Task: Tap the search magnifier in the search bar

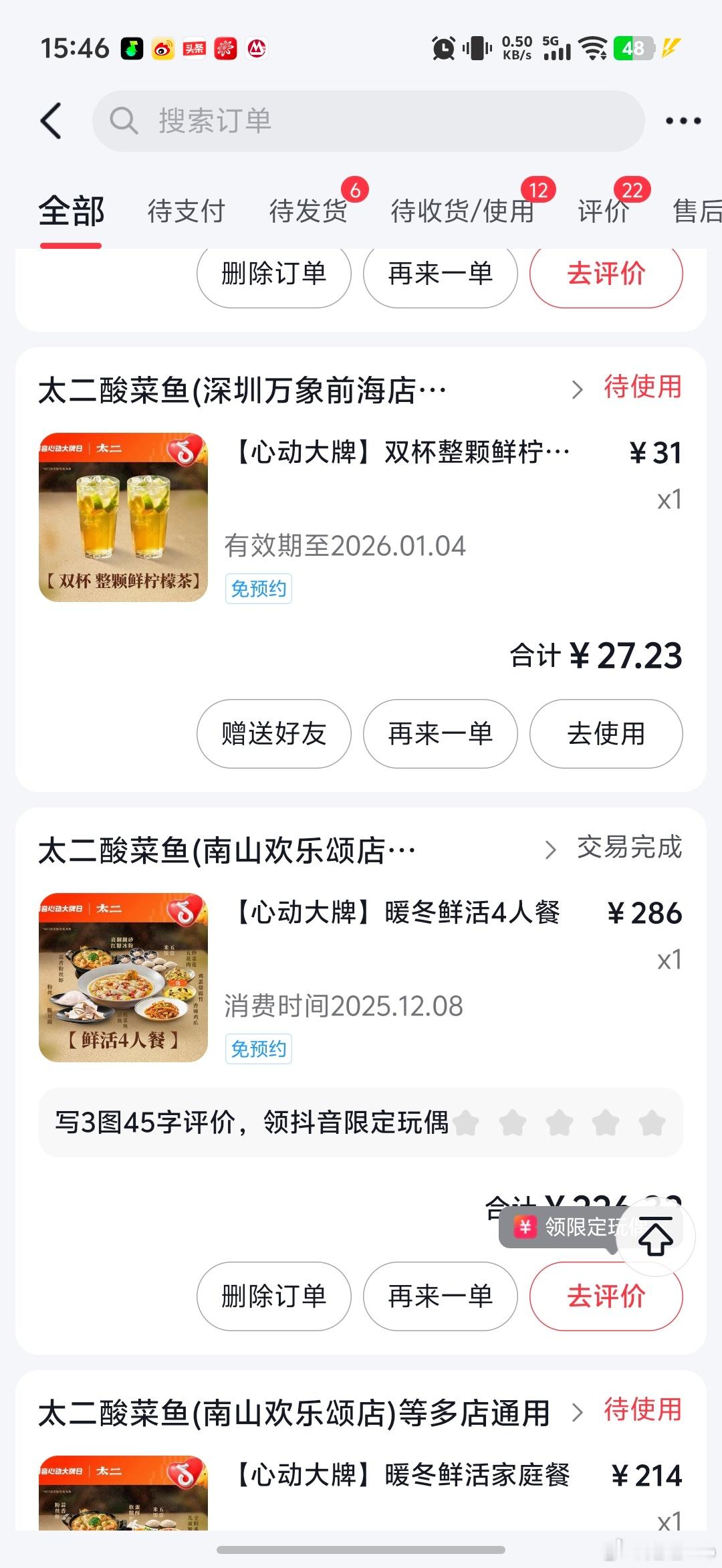Action: click(124, 121)
